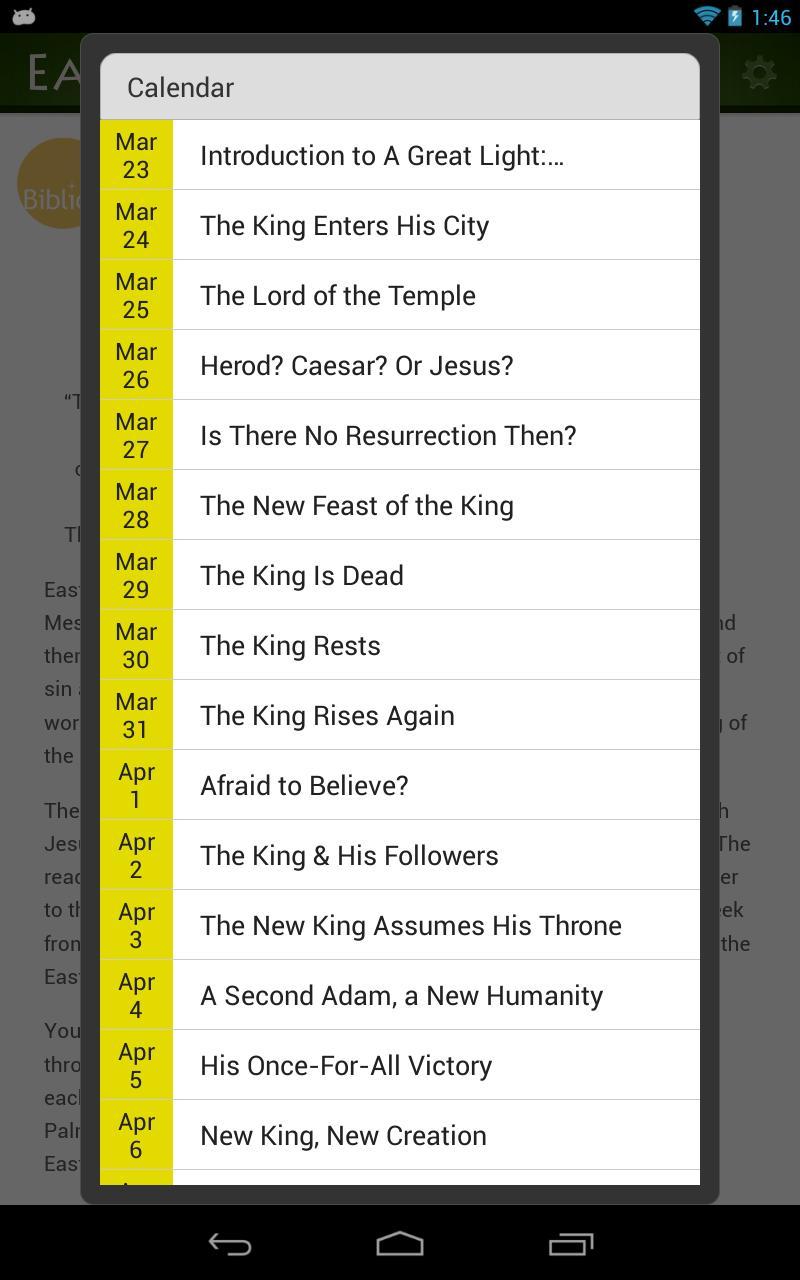800x1280 pixels.
Task: Go to the home screen
Action: coord(400,1244)
